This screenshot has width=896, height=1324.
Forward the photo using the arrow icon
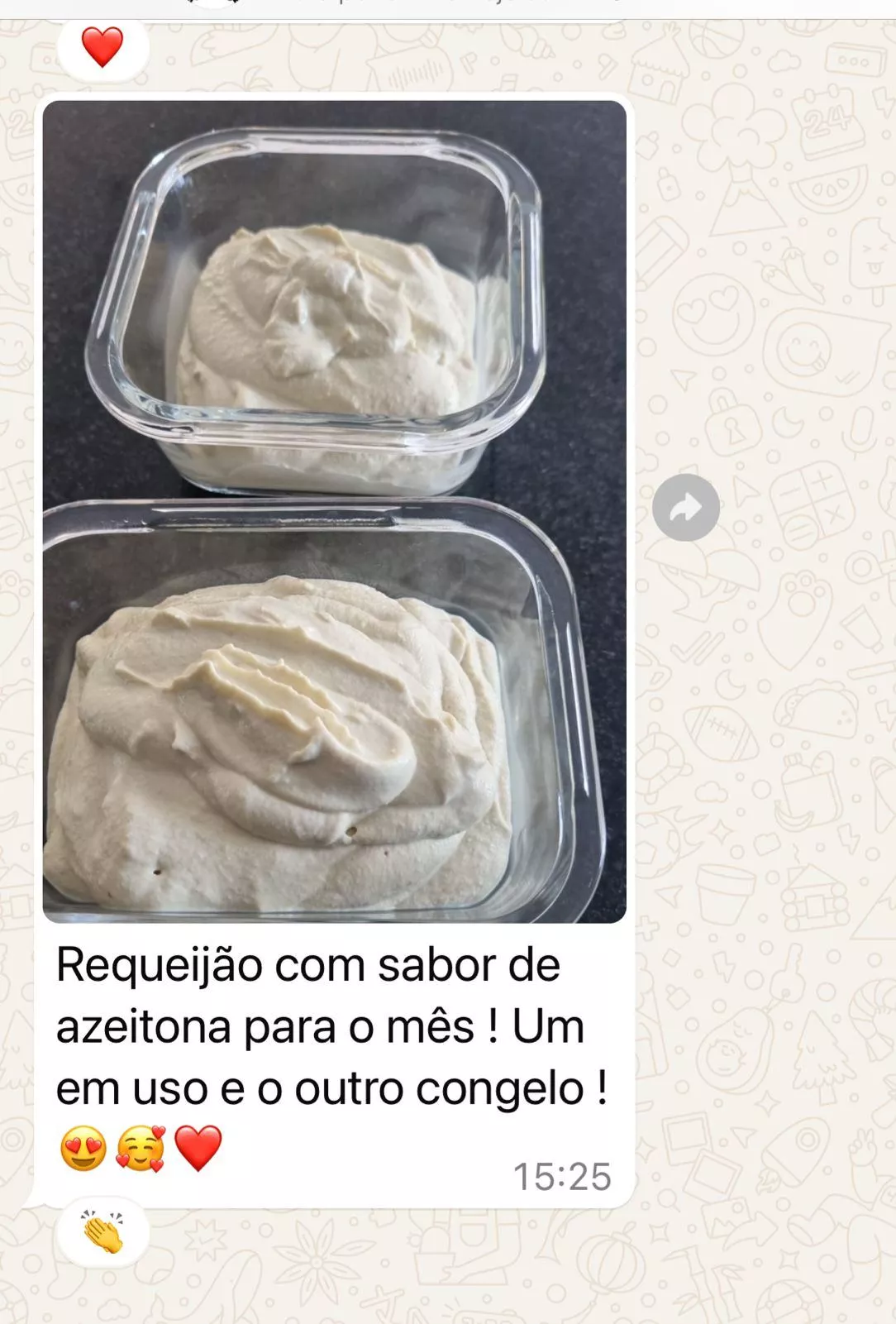tap(685, 508)
